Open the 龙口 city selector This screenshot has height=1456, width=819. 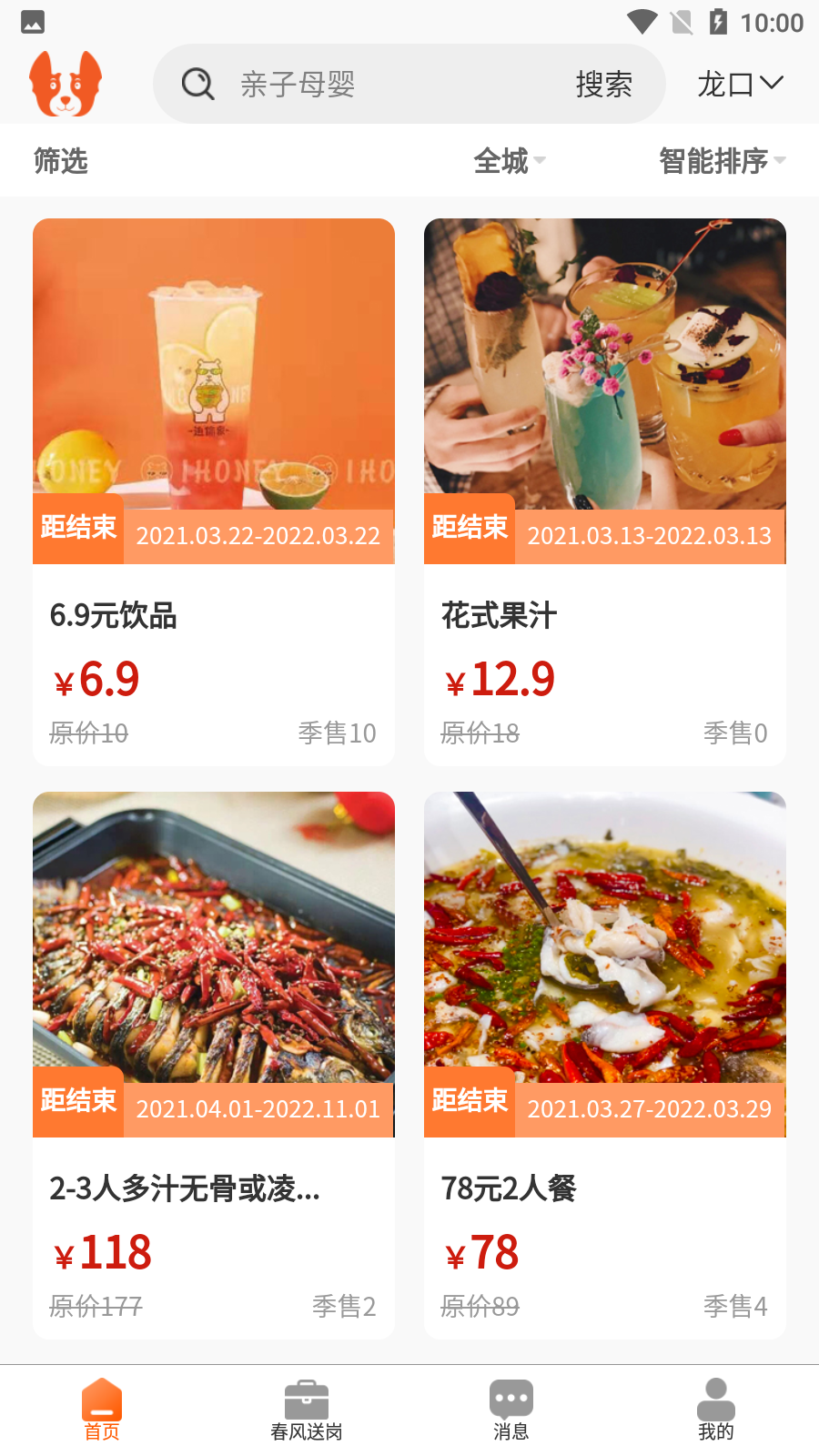click(x=739, y=85)
